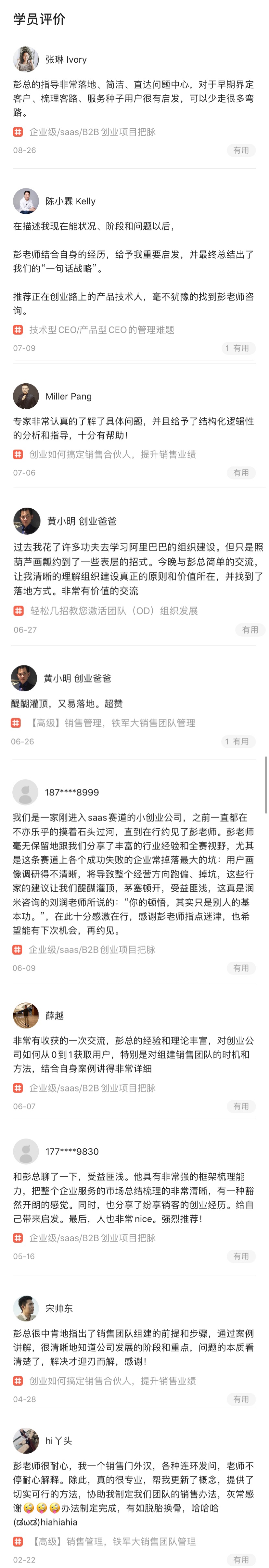Tap 有用 on 宋帅东's review
269x1568 pixels.
point(241,1399)
